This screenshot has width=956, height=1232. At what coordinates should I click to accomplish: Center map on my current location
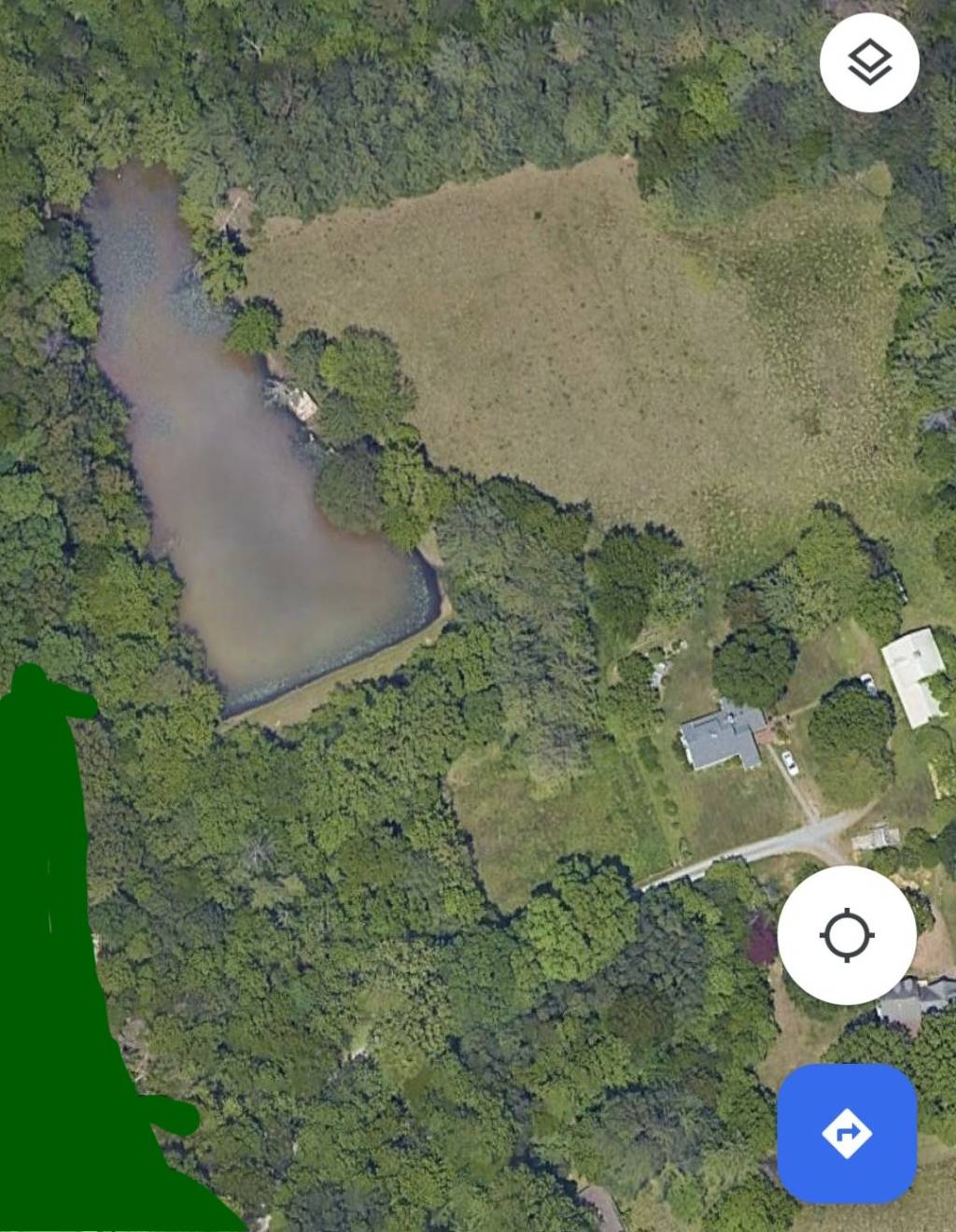847,934
